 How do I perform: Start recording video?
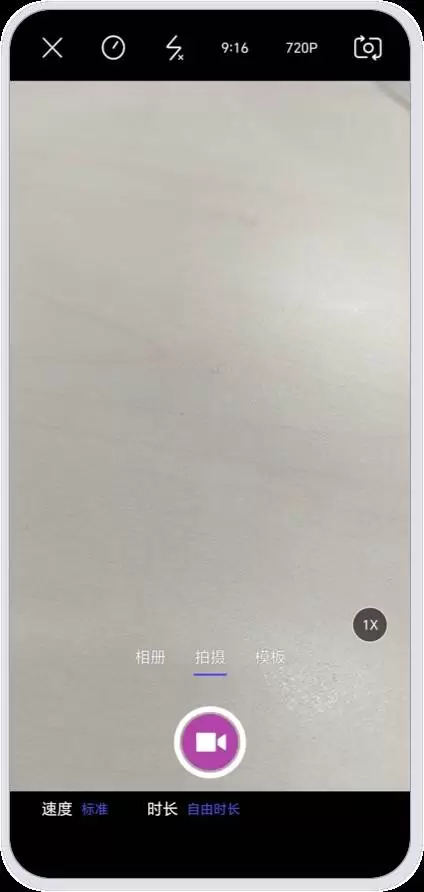(x=210, y=742)
